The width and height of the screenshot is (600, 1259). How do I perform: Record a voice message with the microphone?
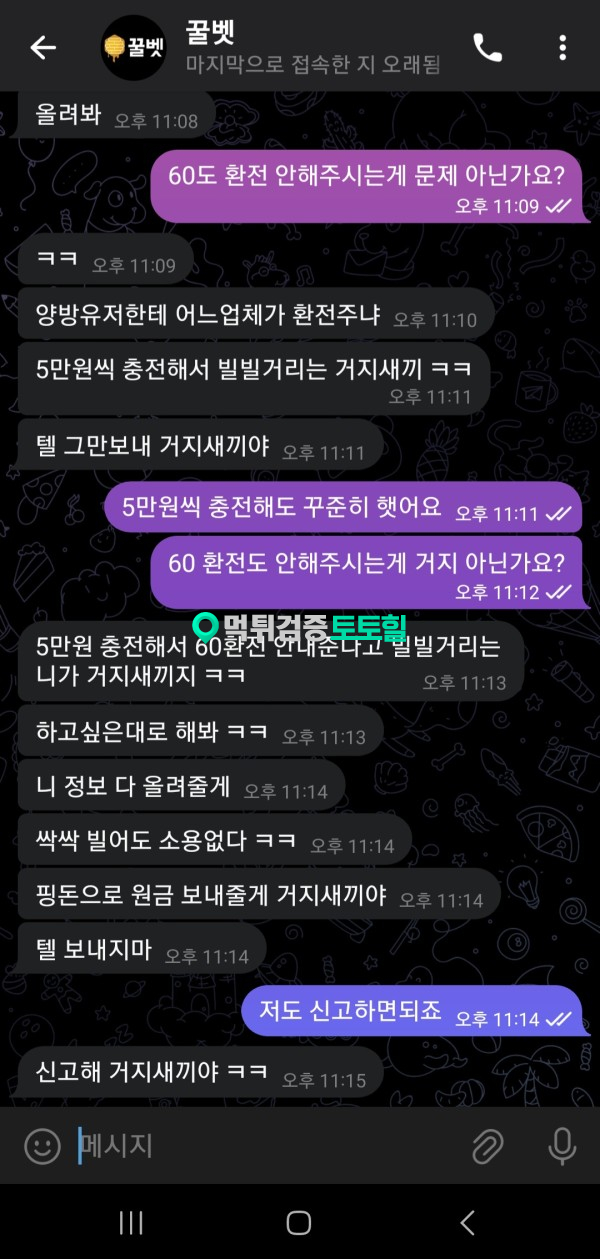point(562,1146)
